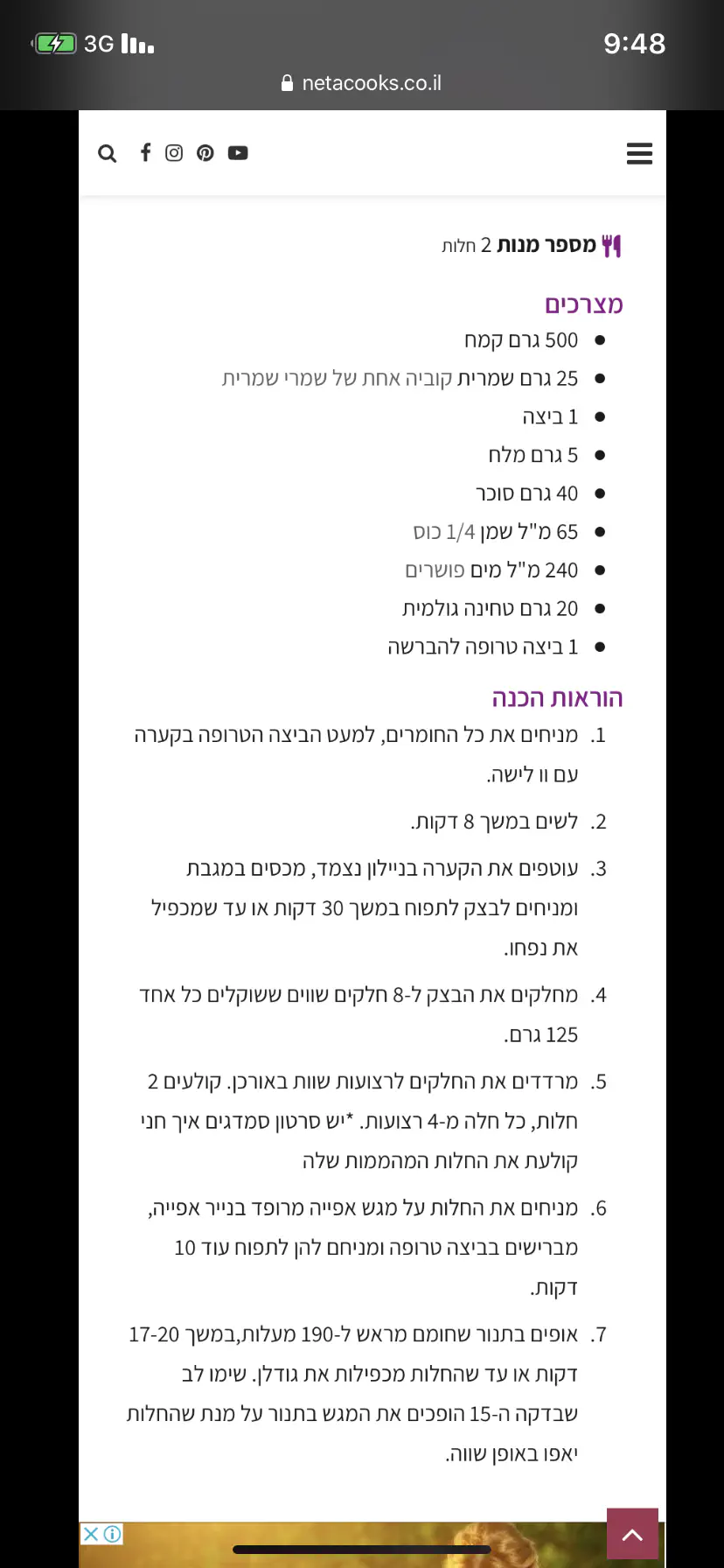
Task: Visit the Facebook page
Action: click(x=145, y=152)
